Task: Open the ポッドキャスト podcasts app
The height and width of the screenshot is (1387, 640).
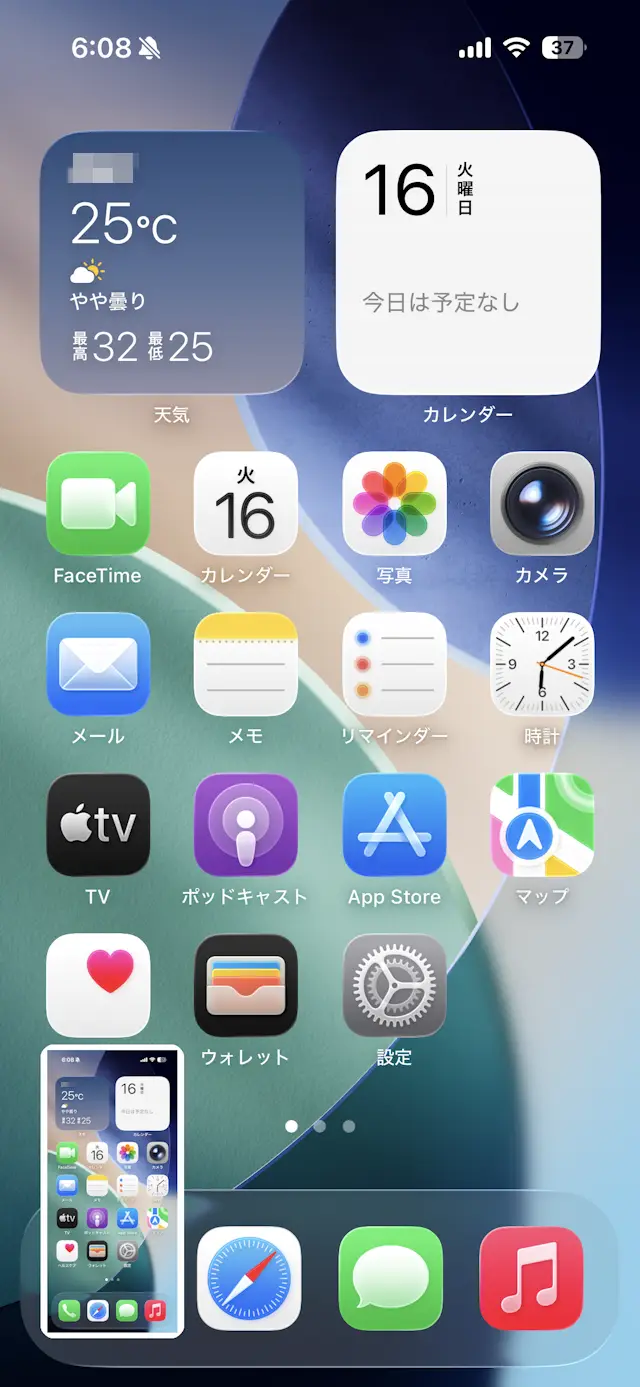Action: (246, 825)
